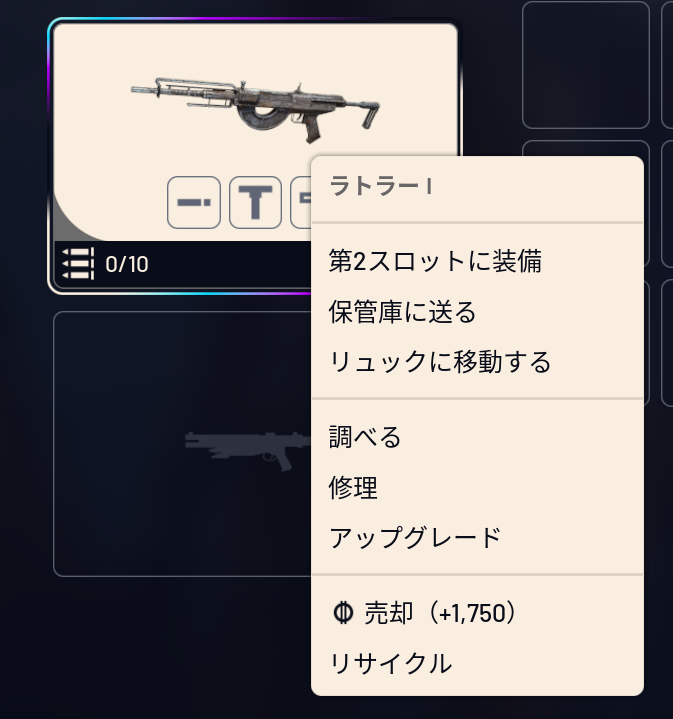Choose 修理 to repair the weapon
The image size is (673, 719).
(x=353, y=488)
